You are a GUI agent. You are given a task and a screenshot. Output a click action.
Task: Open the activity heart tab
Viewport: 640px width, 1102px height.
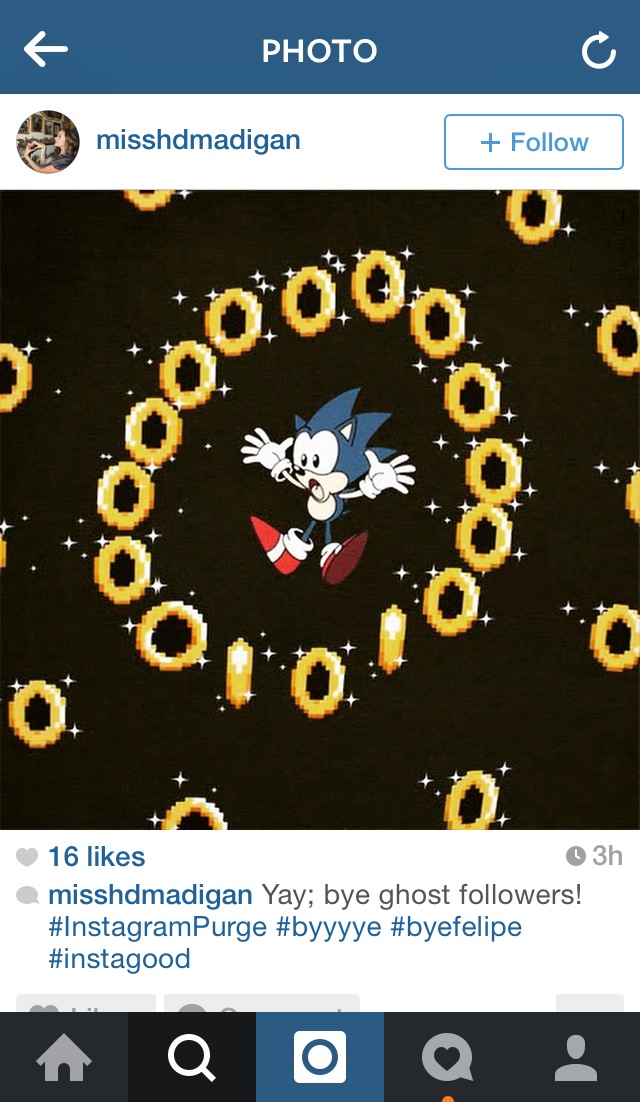pyautogui.click(x=447, y=1057)
